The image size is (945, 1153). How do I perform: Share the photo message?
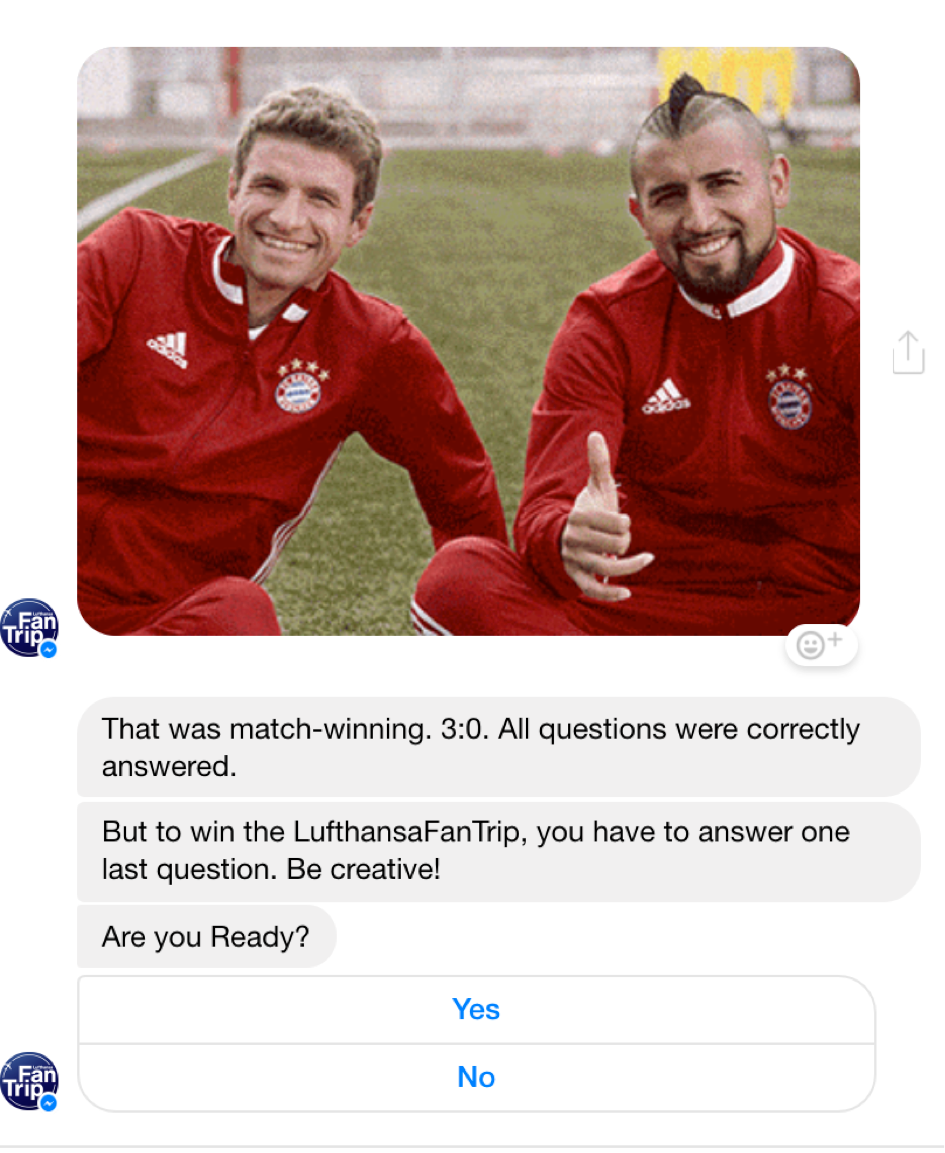point(908,352)
